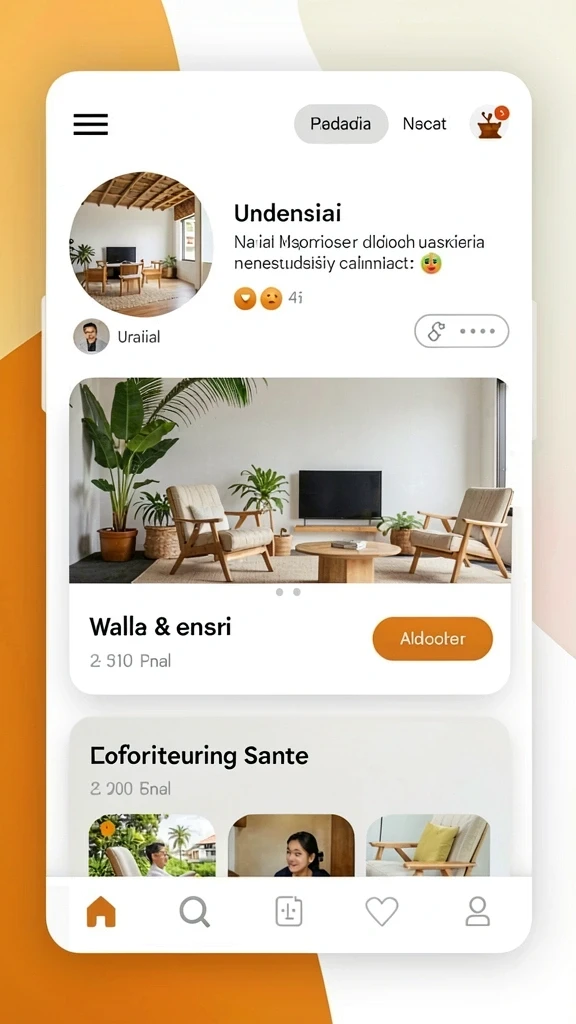
Task: Open the Walla & ensri living room card
Action: 290,536
